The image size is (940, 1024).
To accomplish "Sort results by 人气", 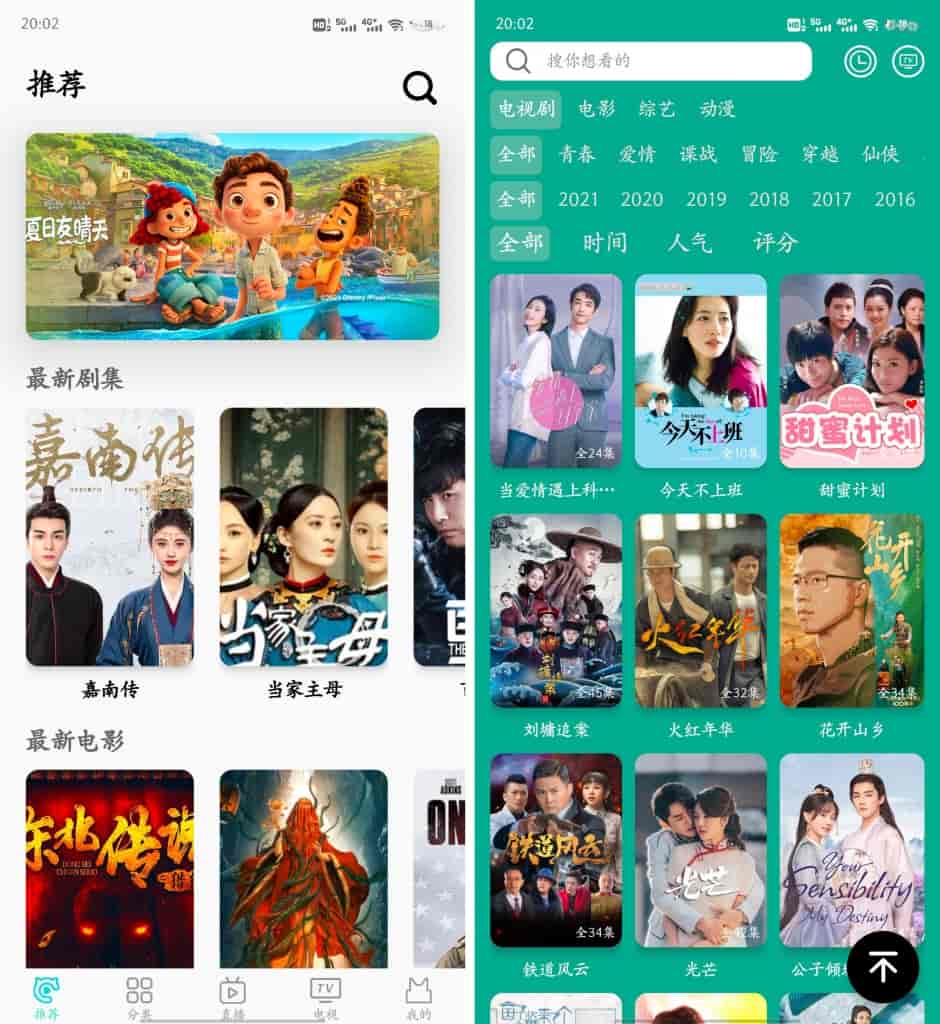I will [x=689, y=243].
